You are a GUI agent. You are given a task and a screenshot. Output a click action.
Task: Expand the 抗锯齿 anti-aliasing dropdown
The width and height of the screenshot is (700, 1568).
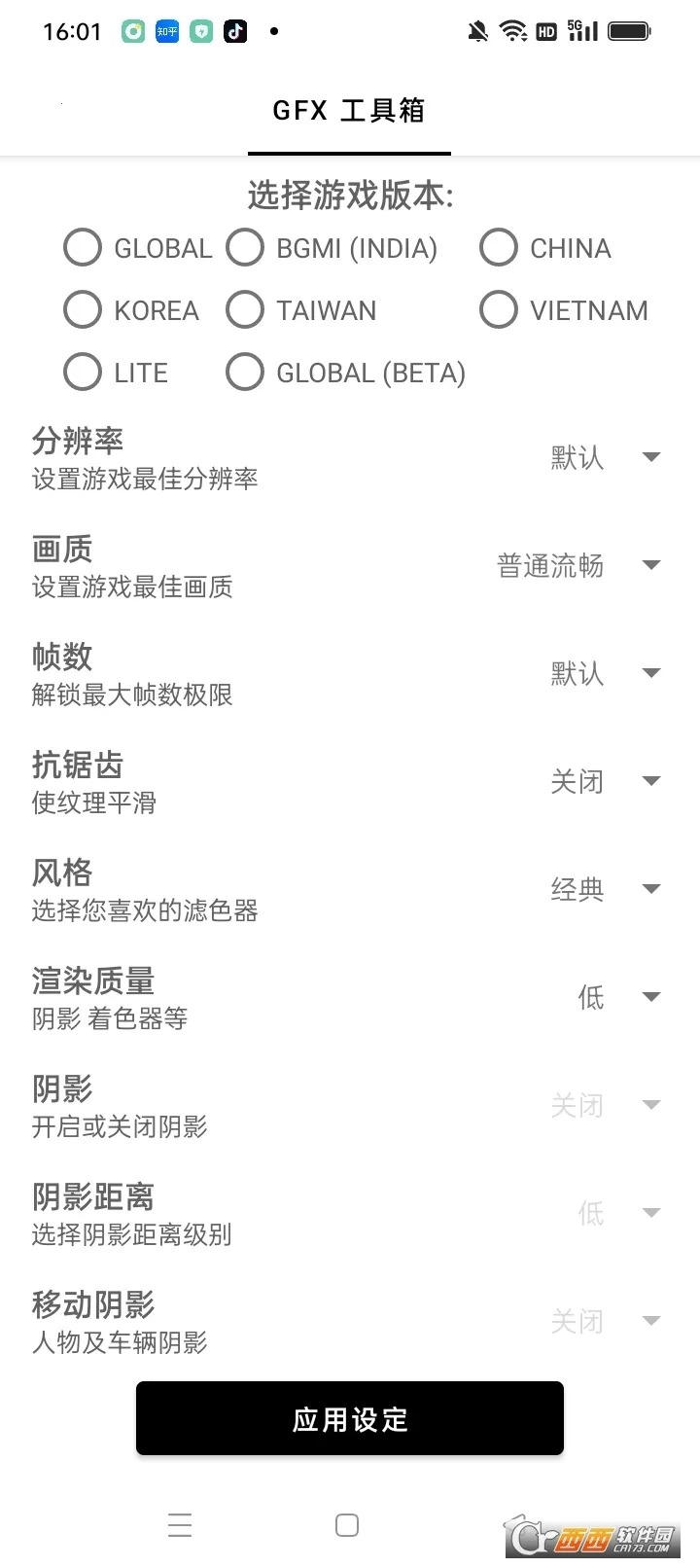point(650,781)
